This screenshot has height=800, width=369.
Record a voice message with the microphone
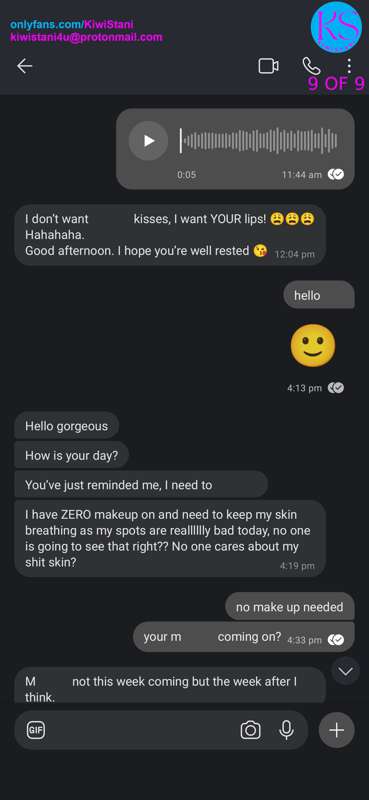click(x=286, y=730)
